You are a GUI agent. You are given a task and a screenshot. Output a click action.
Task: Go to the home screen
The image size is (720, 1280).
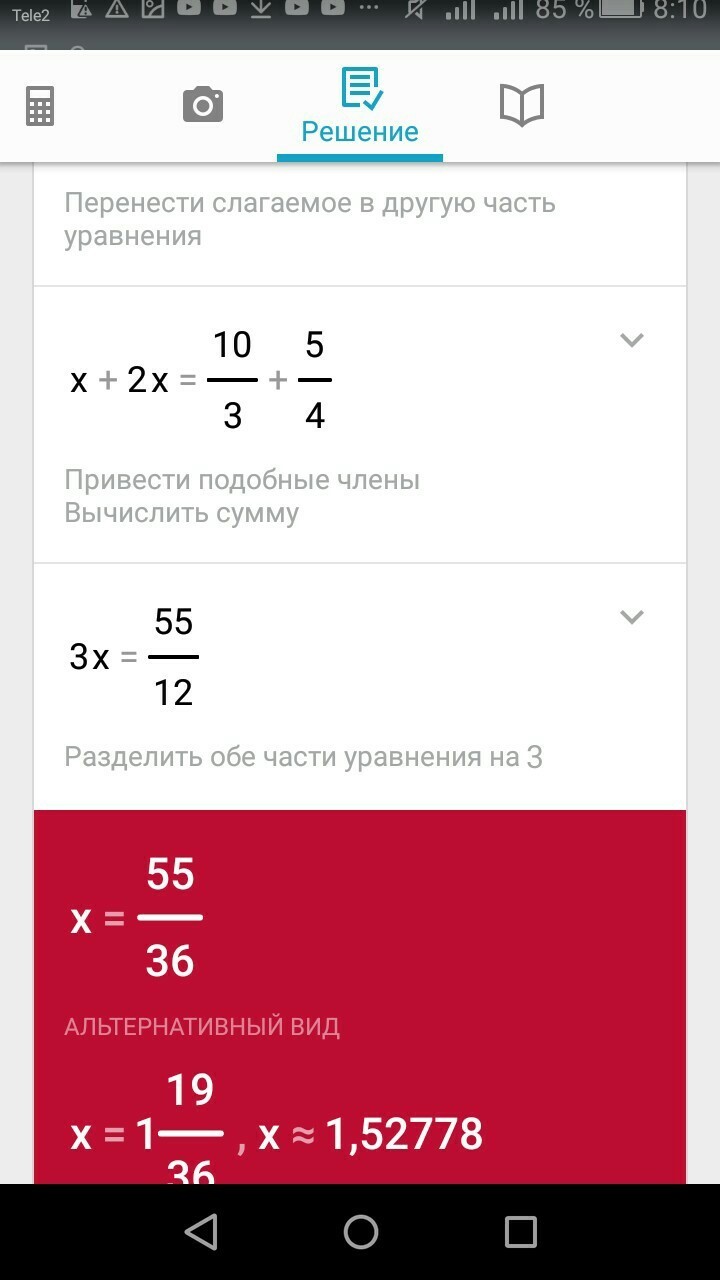click(x=360, y=1232)
